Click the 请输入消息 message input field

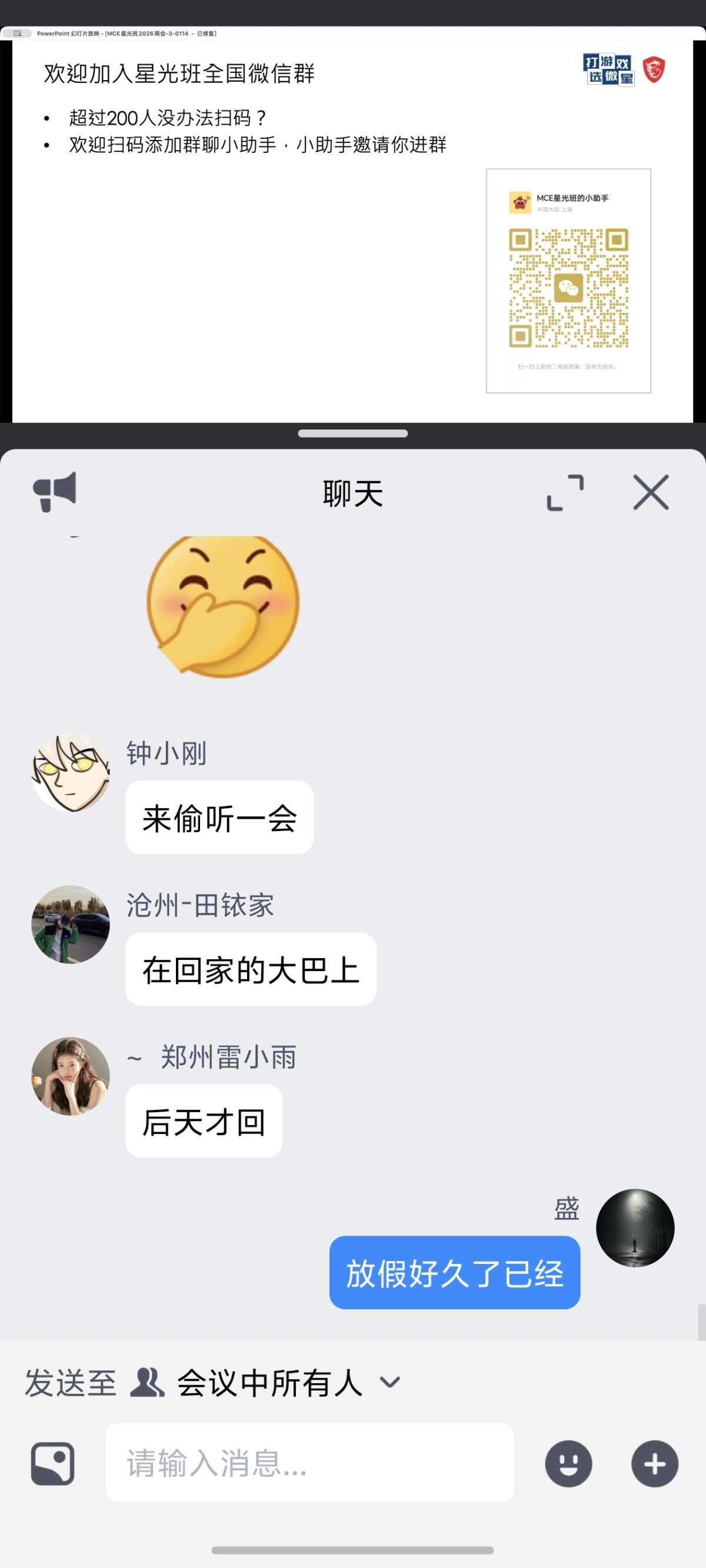click(x=311, y=1464)
